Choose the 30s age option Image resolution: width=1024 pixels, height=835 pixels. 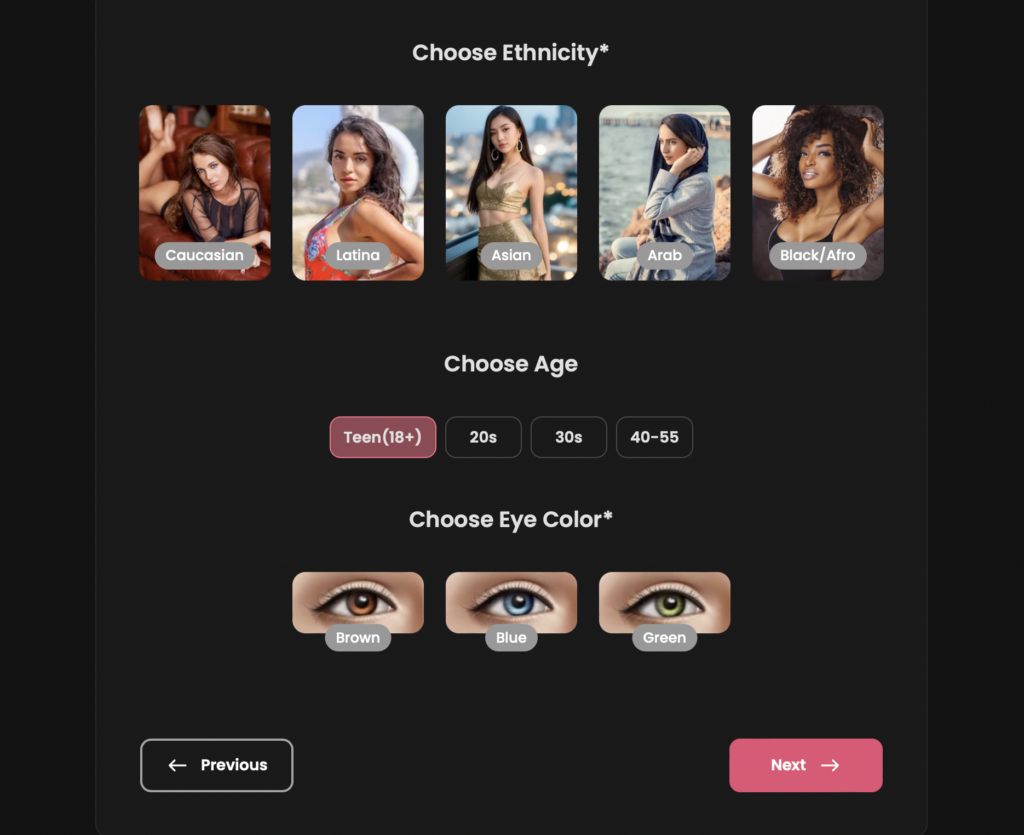[x=568, y=437]
